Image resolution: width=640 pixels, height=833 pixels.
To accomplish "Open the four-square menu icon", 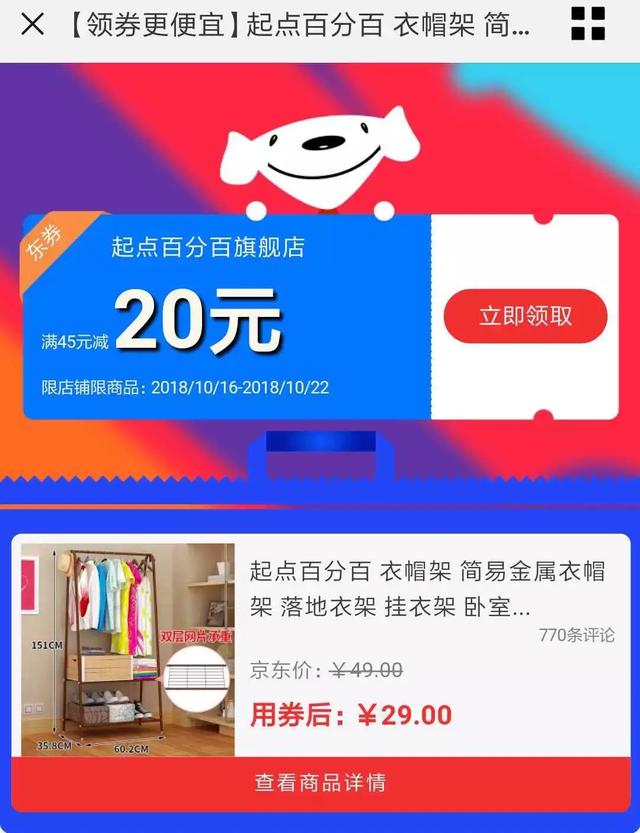I will 588,25.
